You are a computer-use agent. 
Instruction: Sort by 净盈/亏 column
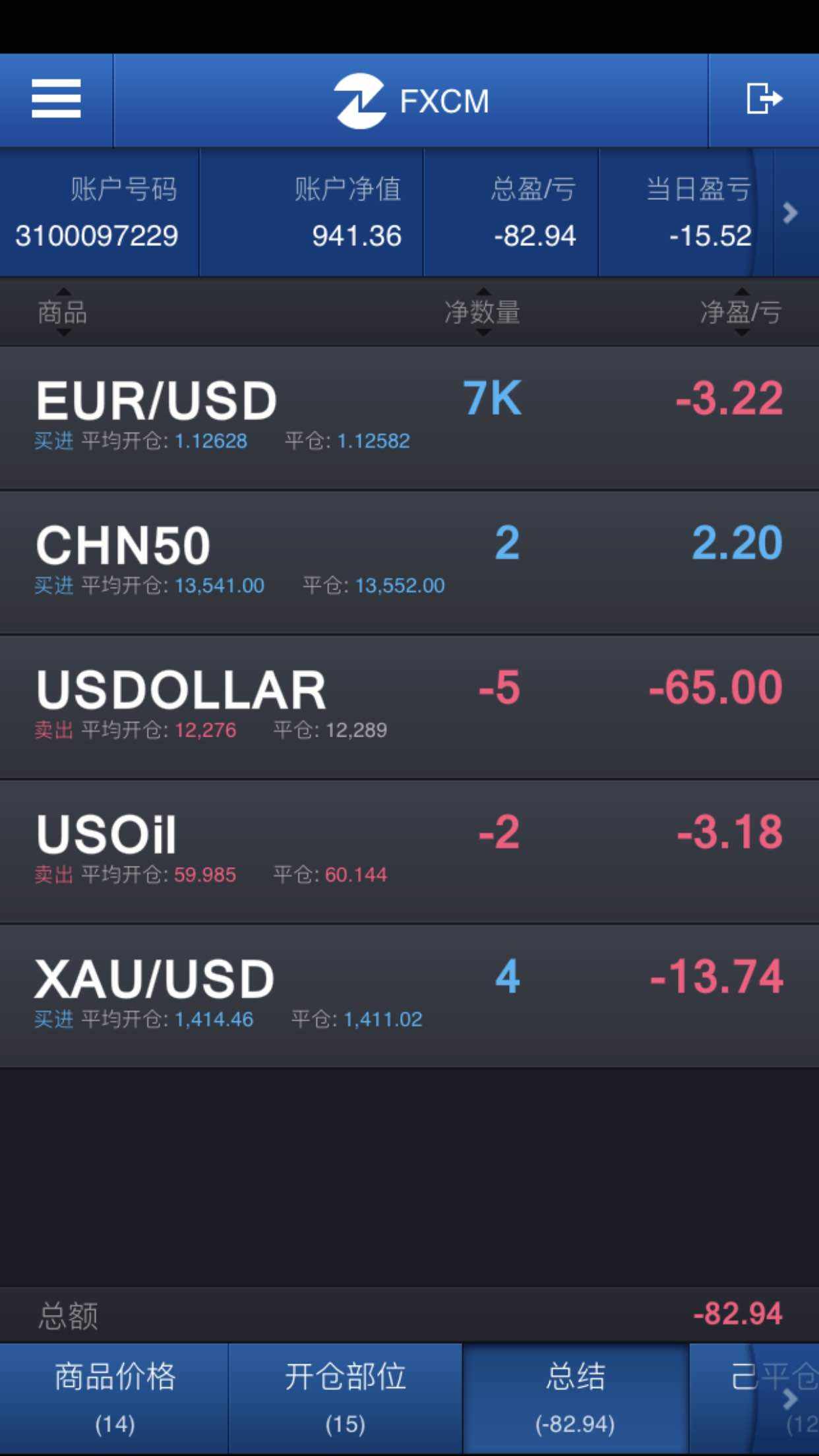click(x=741, y=312)
